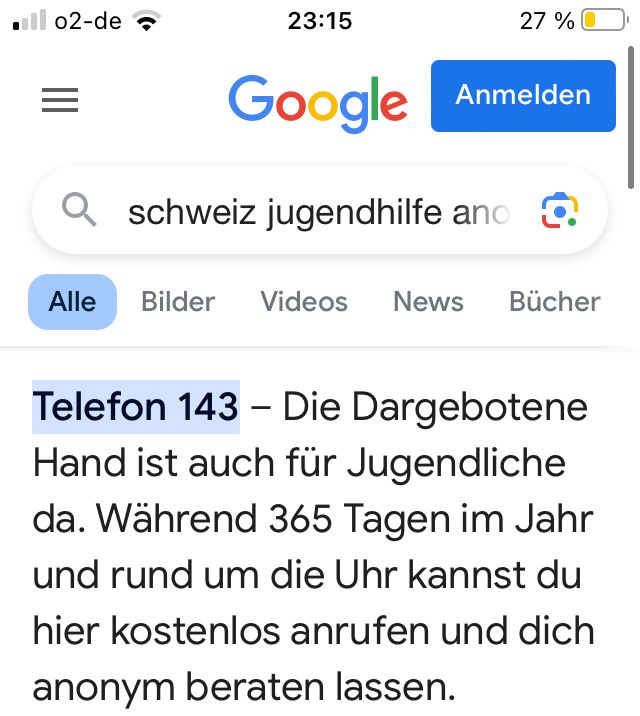Viewport: 640px width, 716px height.
Task: Open the hamburger menu
Action: [x=60, y=100]
